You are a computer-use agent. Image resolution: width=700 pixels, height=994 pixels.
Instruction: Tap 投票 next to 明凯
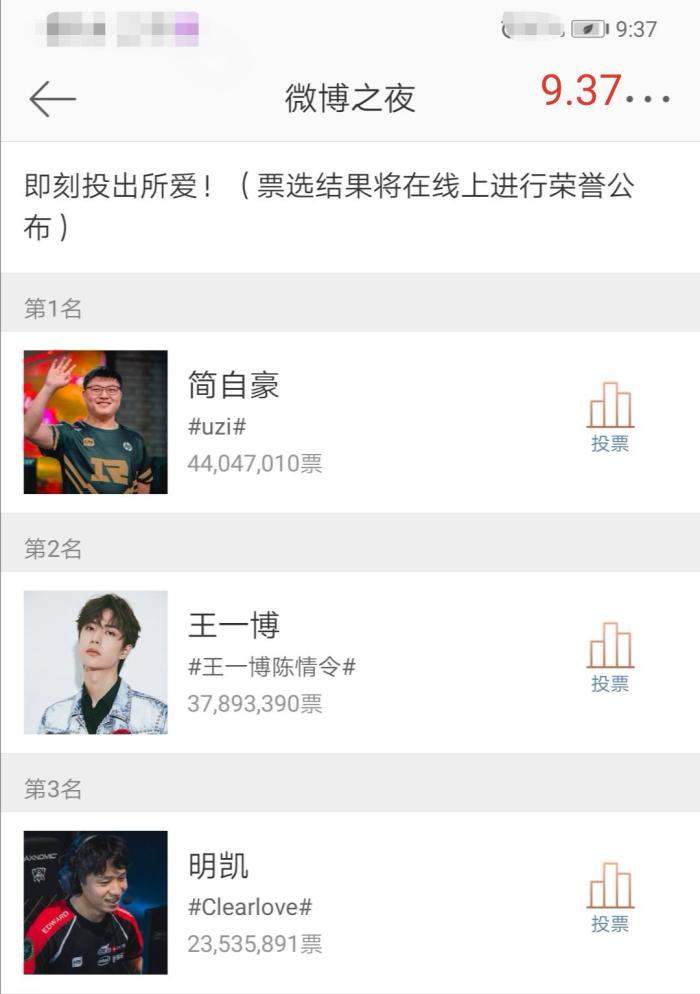click(x=609, y=898)
